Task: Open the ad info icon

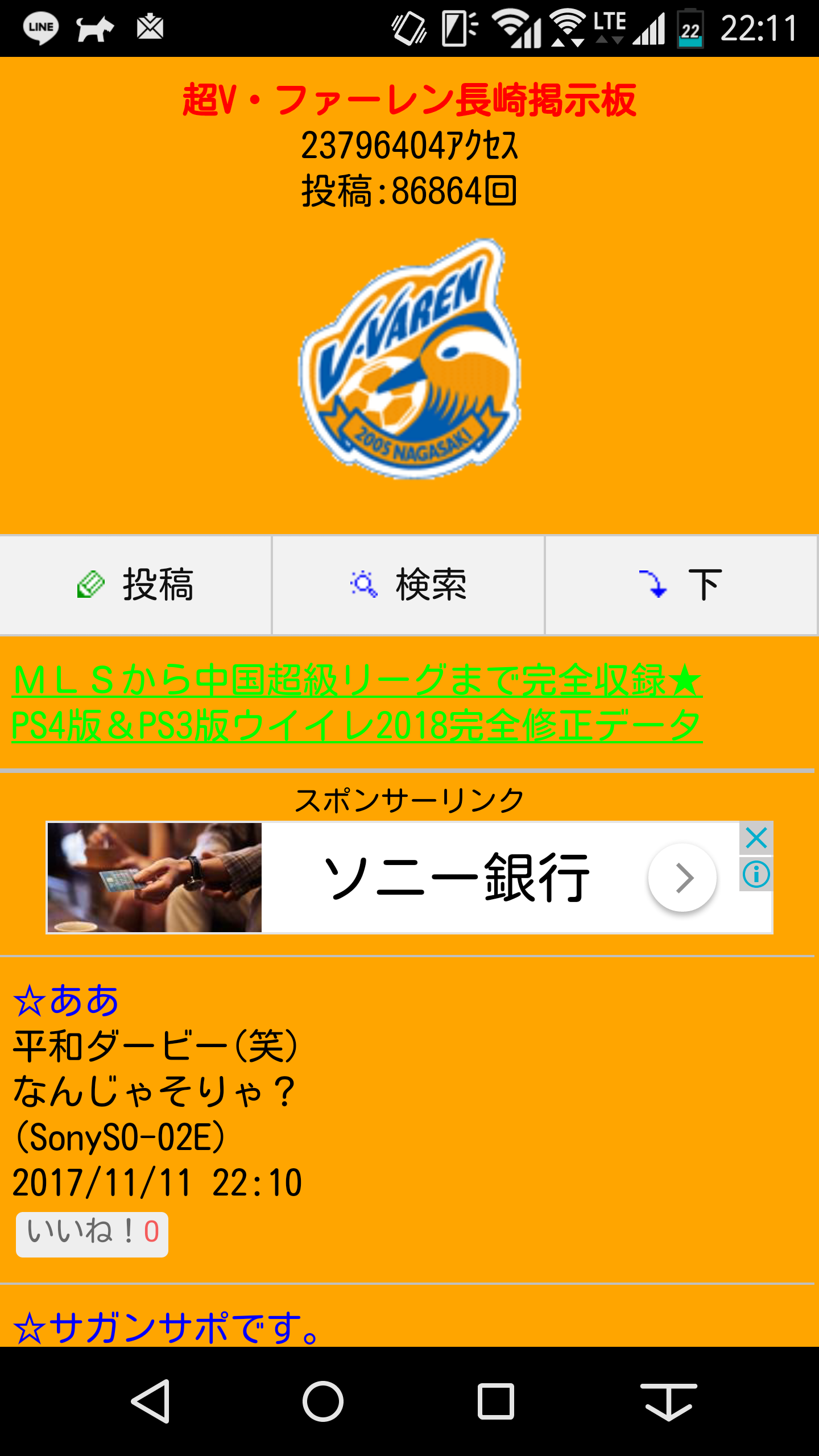Action: pyautogui.click(x=756, y=875)
